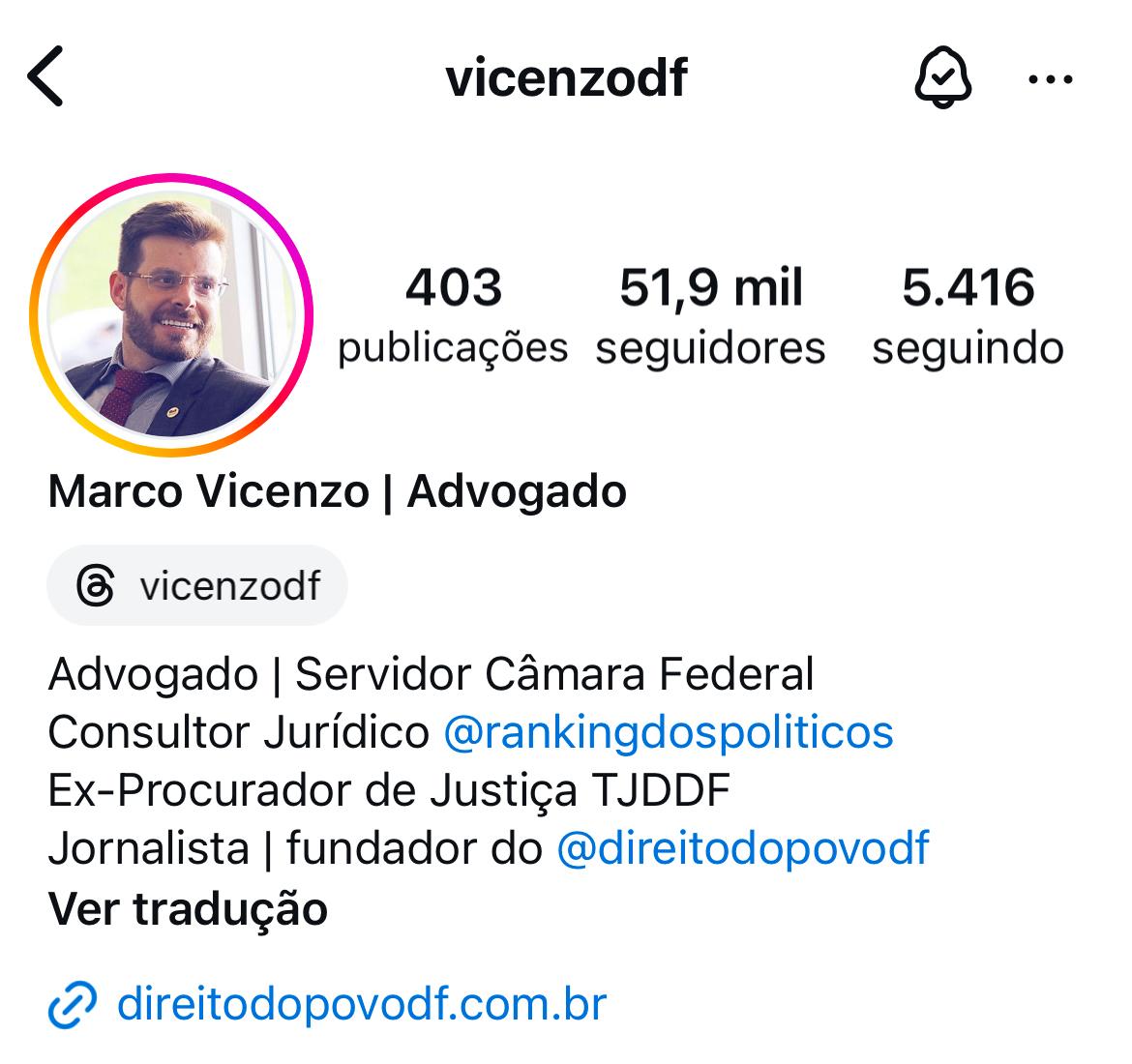This screenshot has height=1064, width=1132.
Task: Open the notification bell settings
Action: 942,77
